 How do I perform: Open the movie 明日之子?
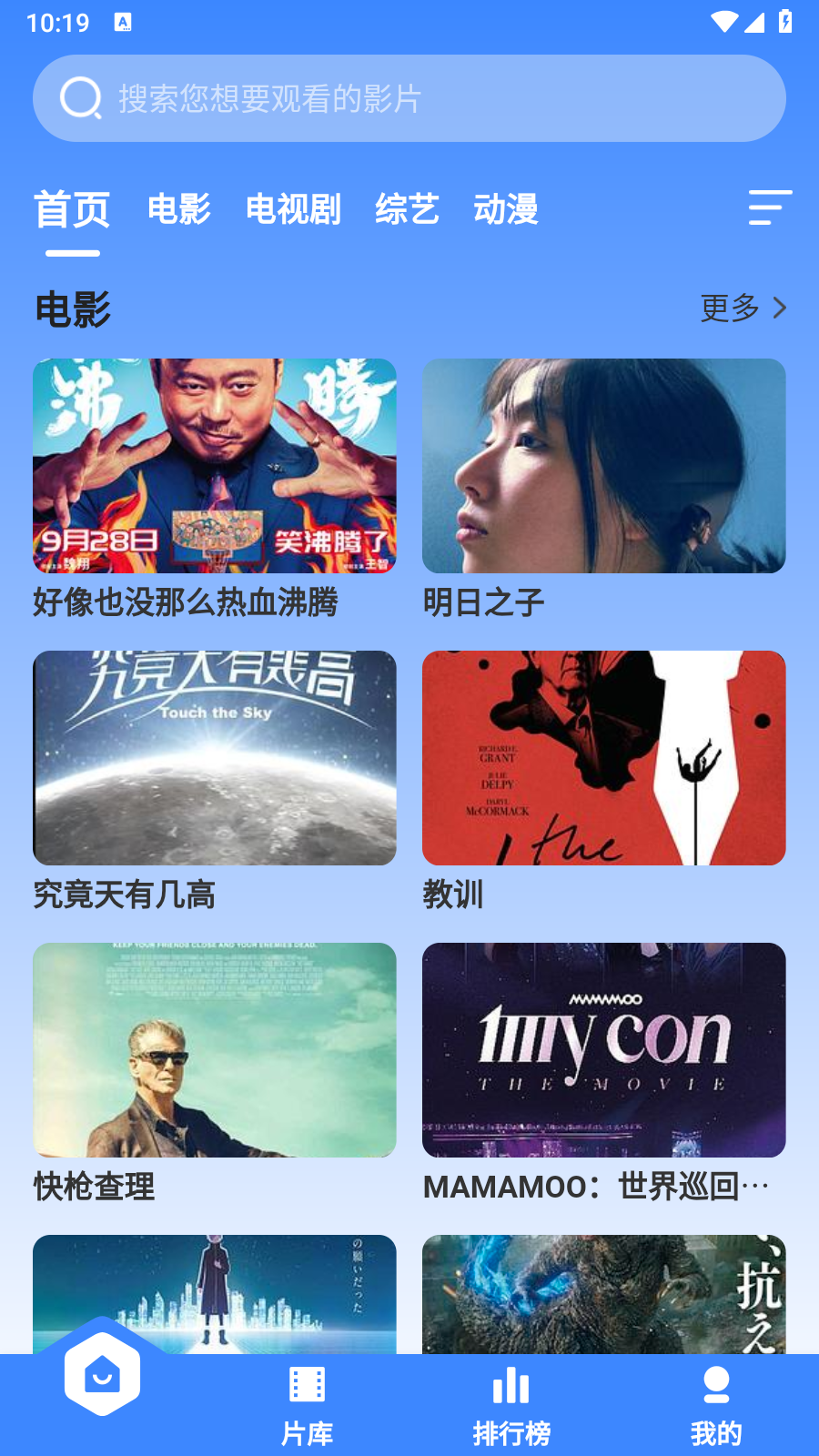tap(603, 466)
